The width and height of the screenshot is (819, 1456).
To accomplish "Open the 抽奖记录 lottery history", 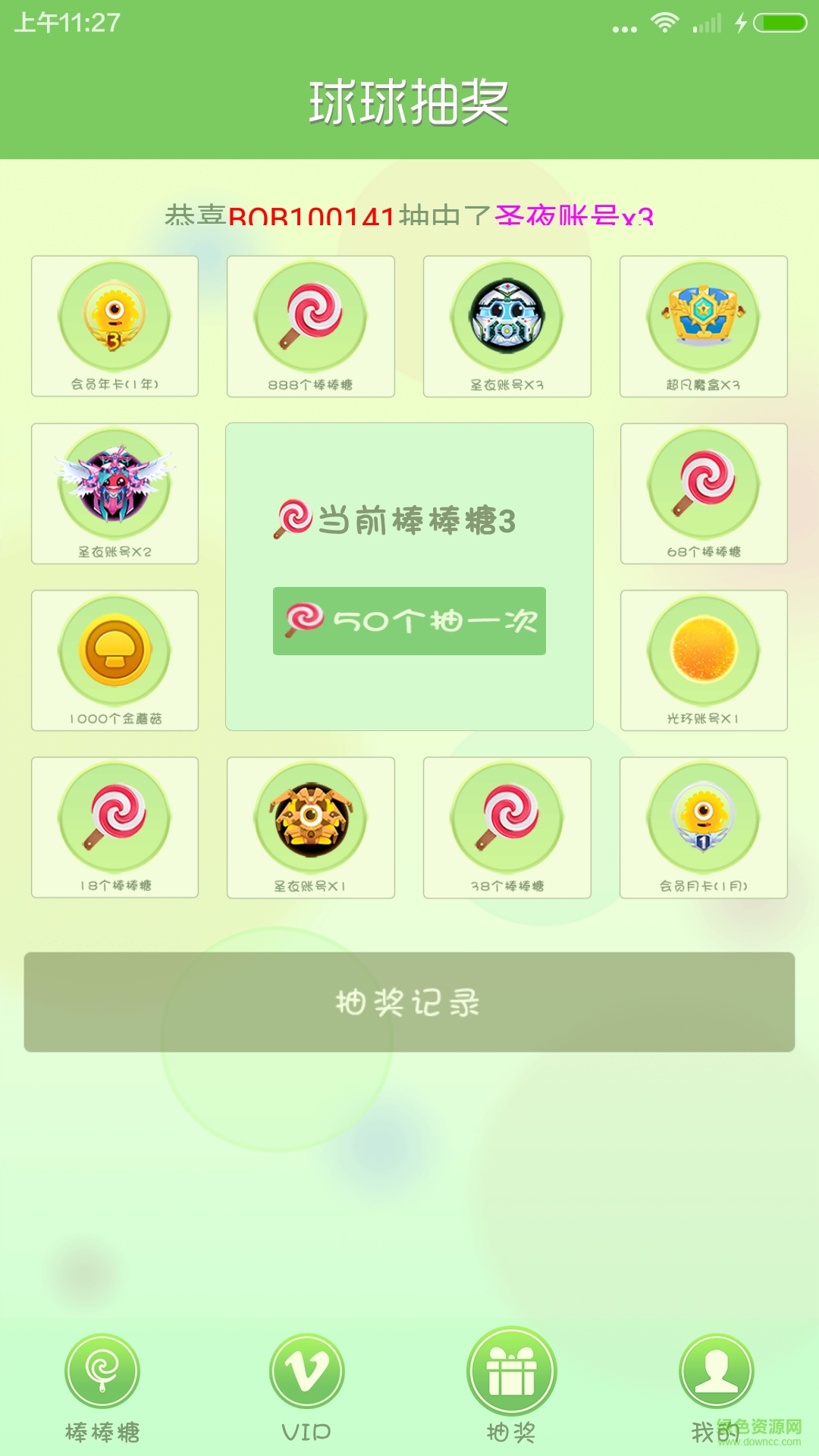I will coord(409,999).
